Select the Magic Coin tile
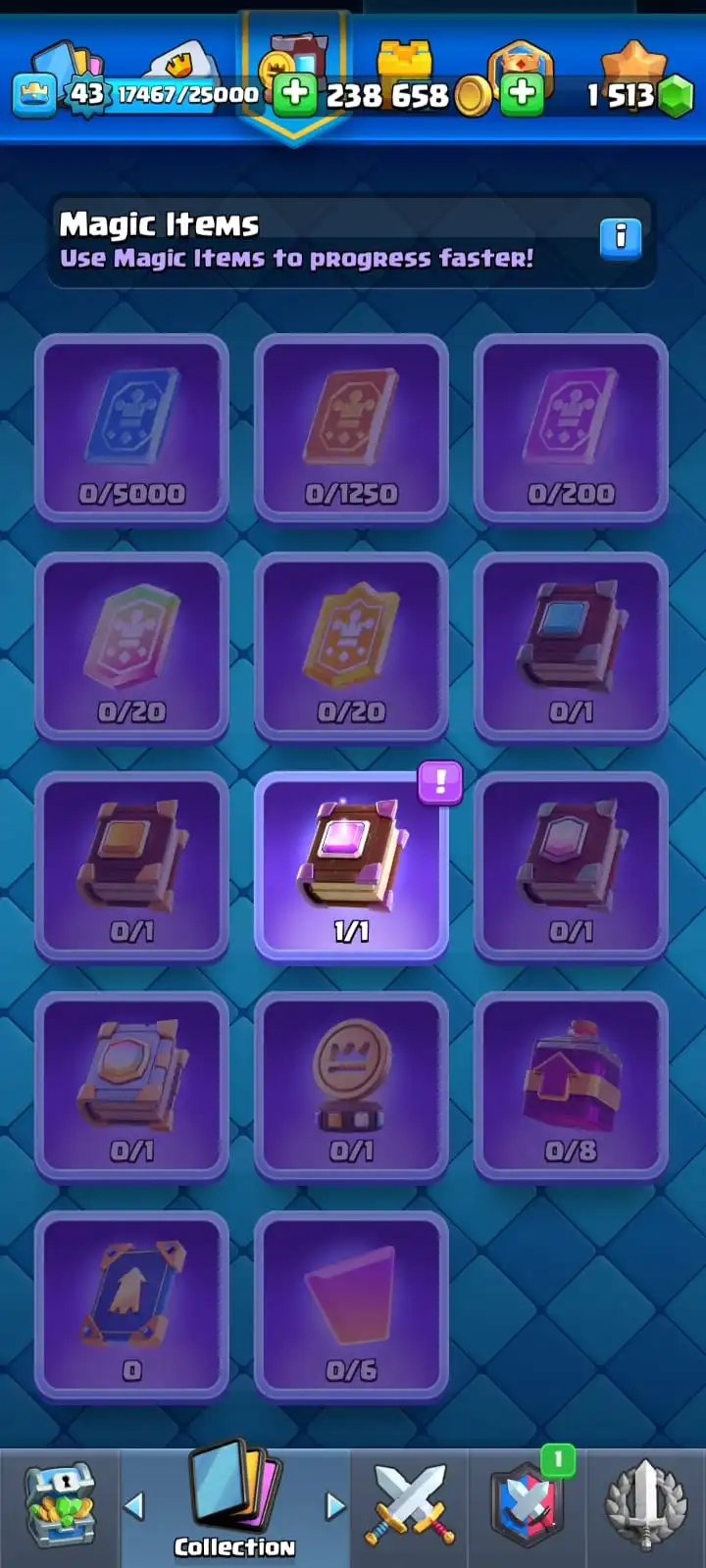The width and height of the screenshot is (706, 1568). [x=351, y=1084]
